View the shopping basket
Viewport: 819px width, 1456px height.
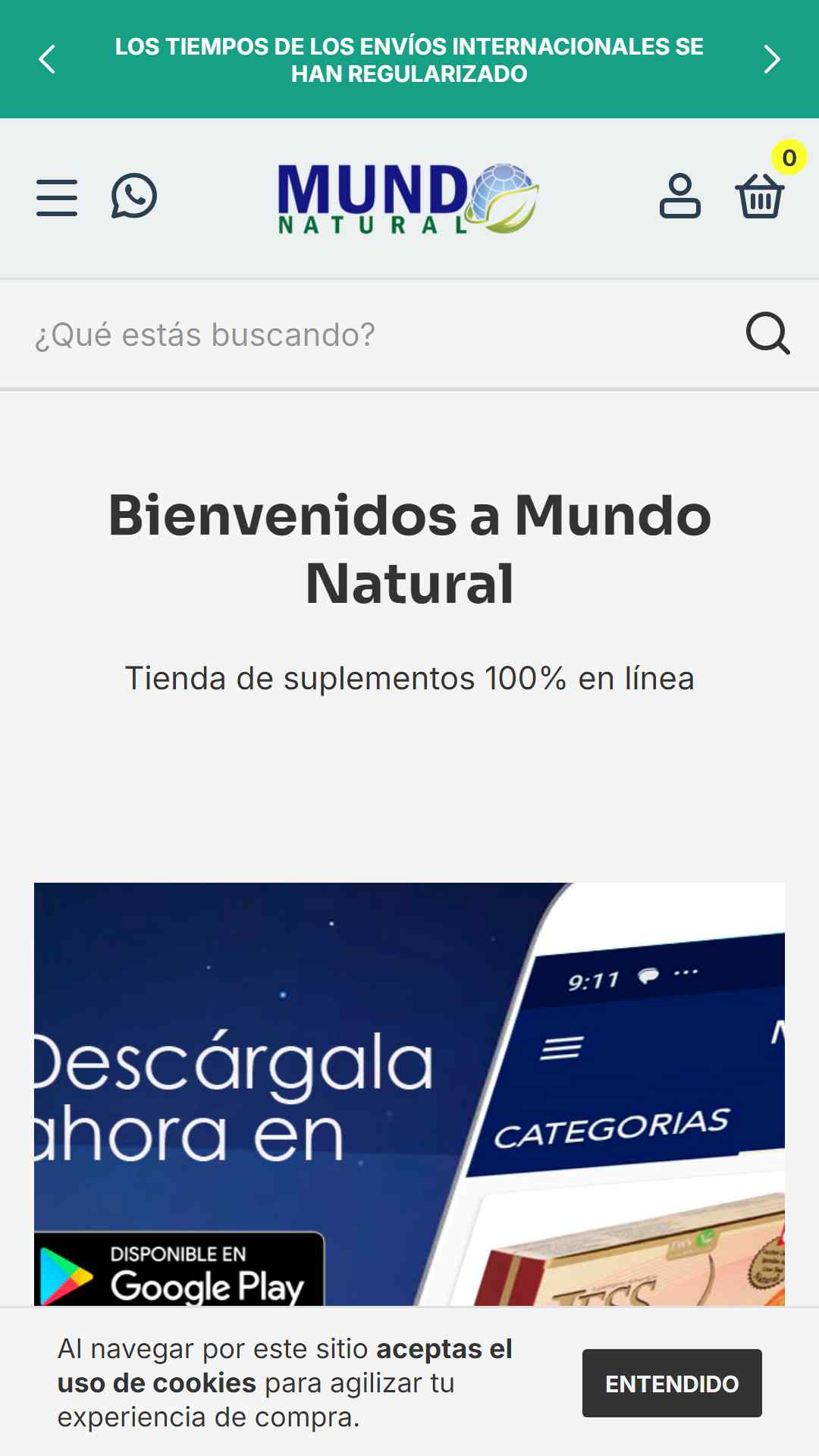pos(760,196)
